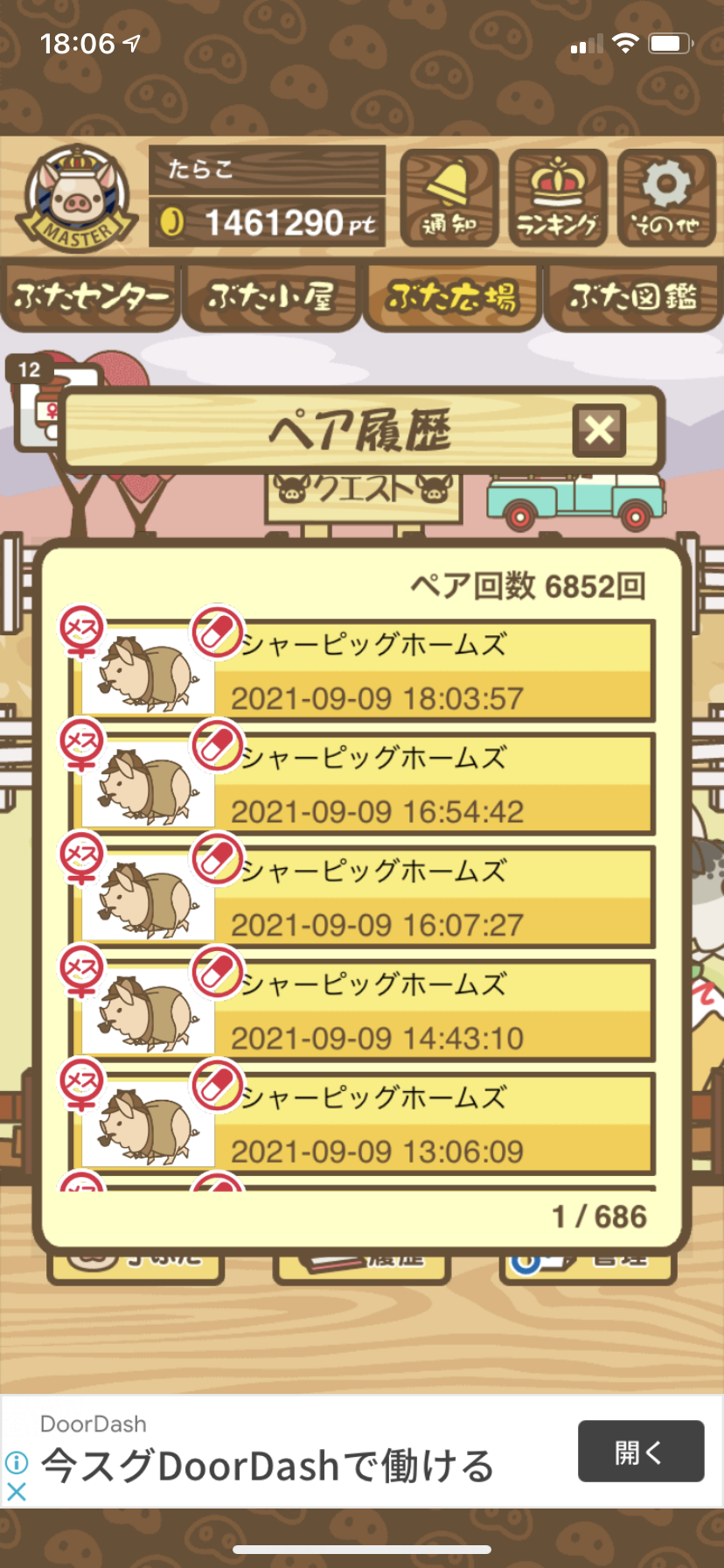Dismiss the DoorDash ad with X

tap(16, 1492)
